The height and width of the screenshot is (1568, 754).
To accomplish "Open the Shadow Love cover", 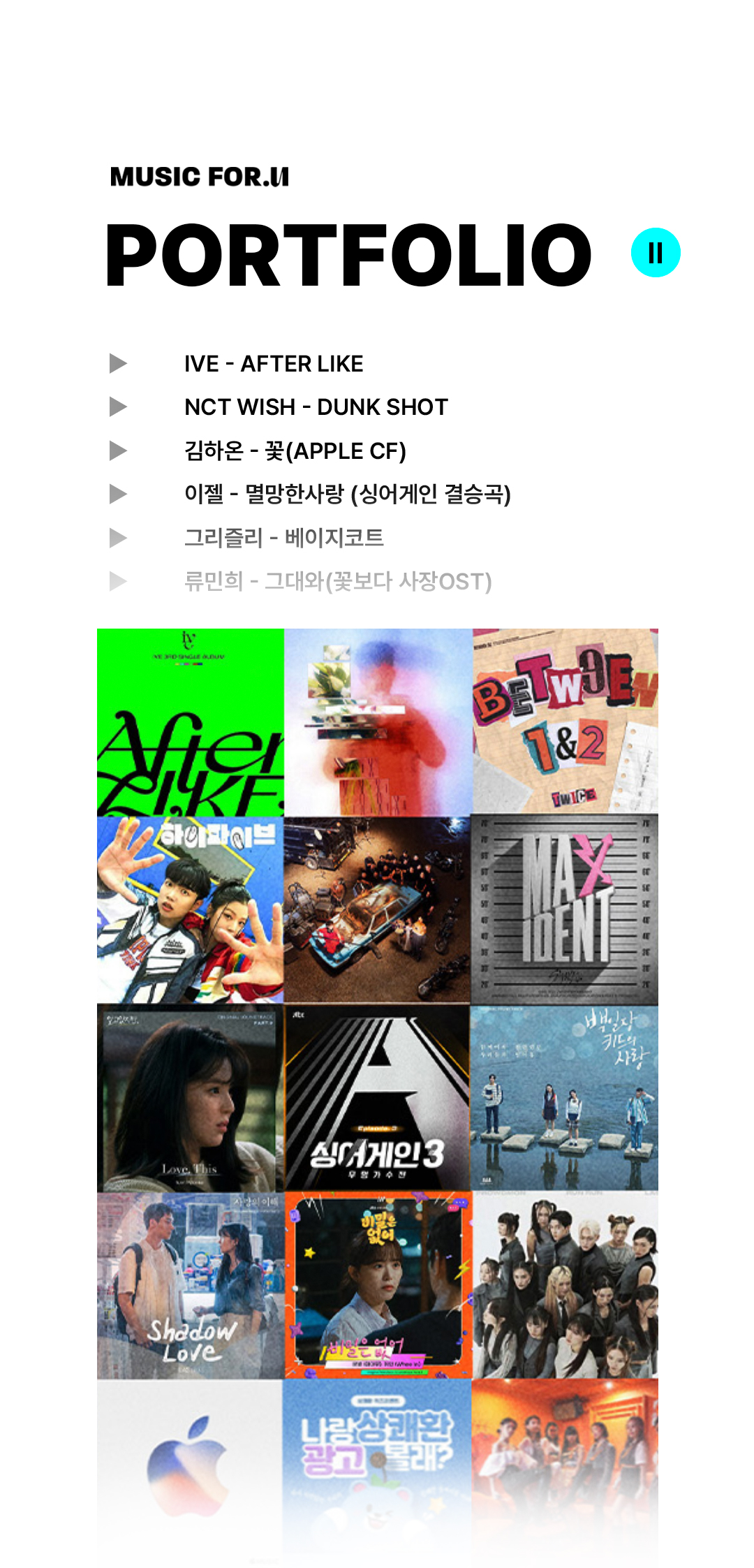I will click(x=191, y=1285).
